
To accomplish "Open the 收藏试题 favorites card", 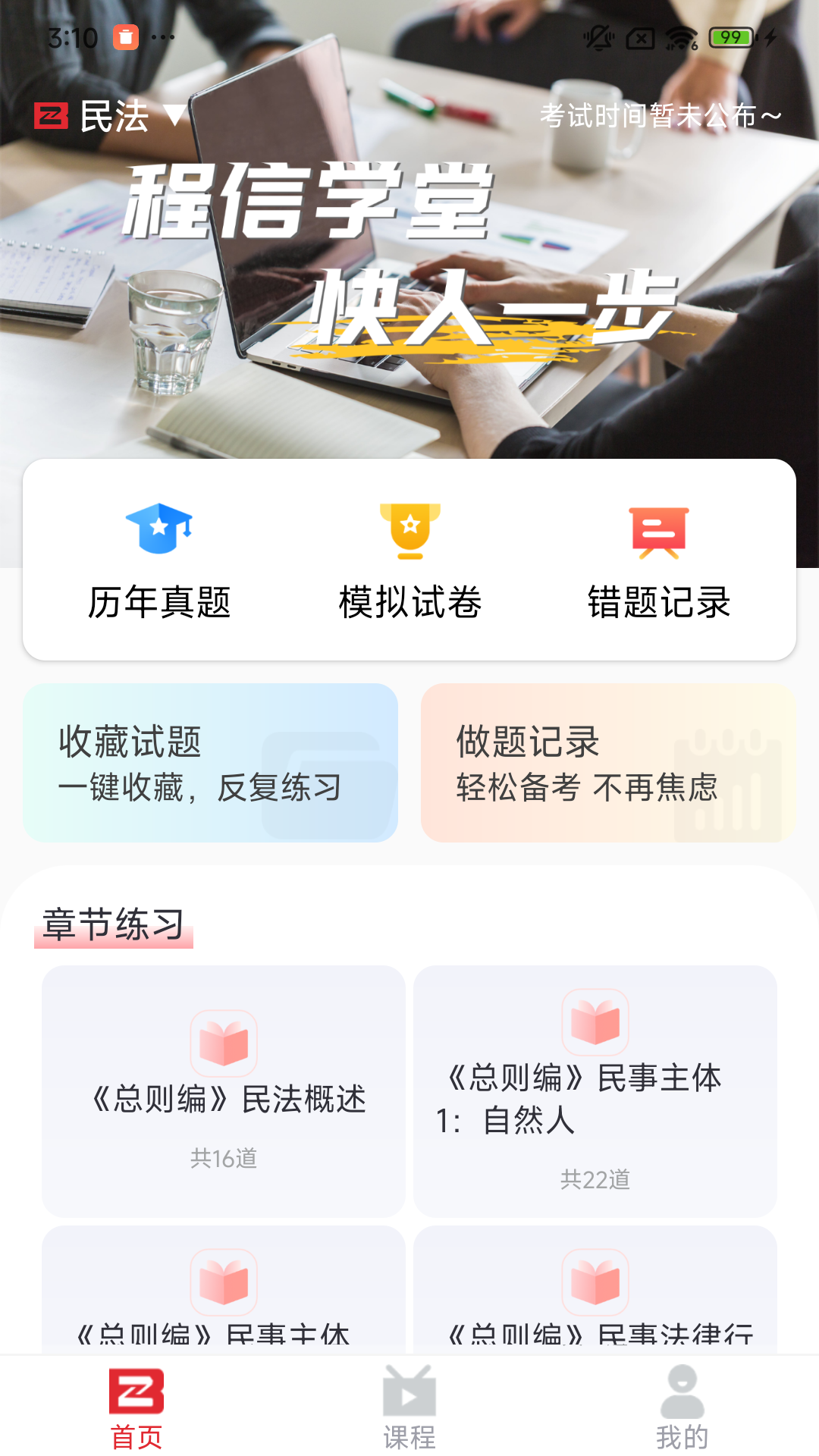I will 210,763.
